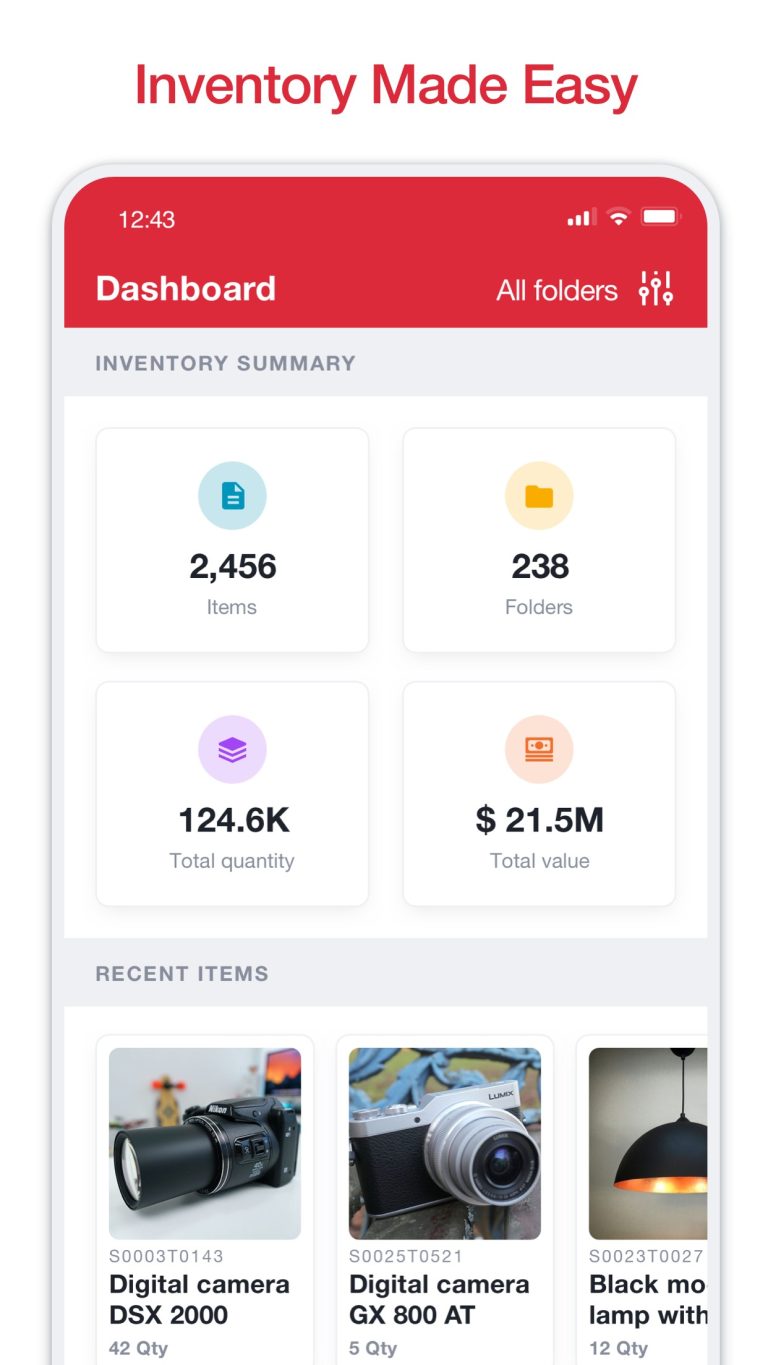View the $ 21.5M Total value card

(x=539, y=792)
